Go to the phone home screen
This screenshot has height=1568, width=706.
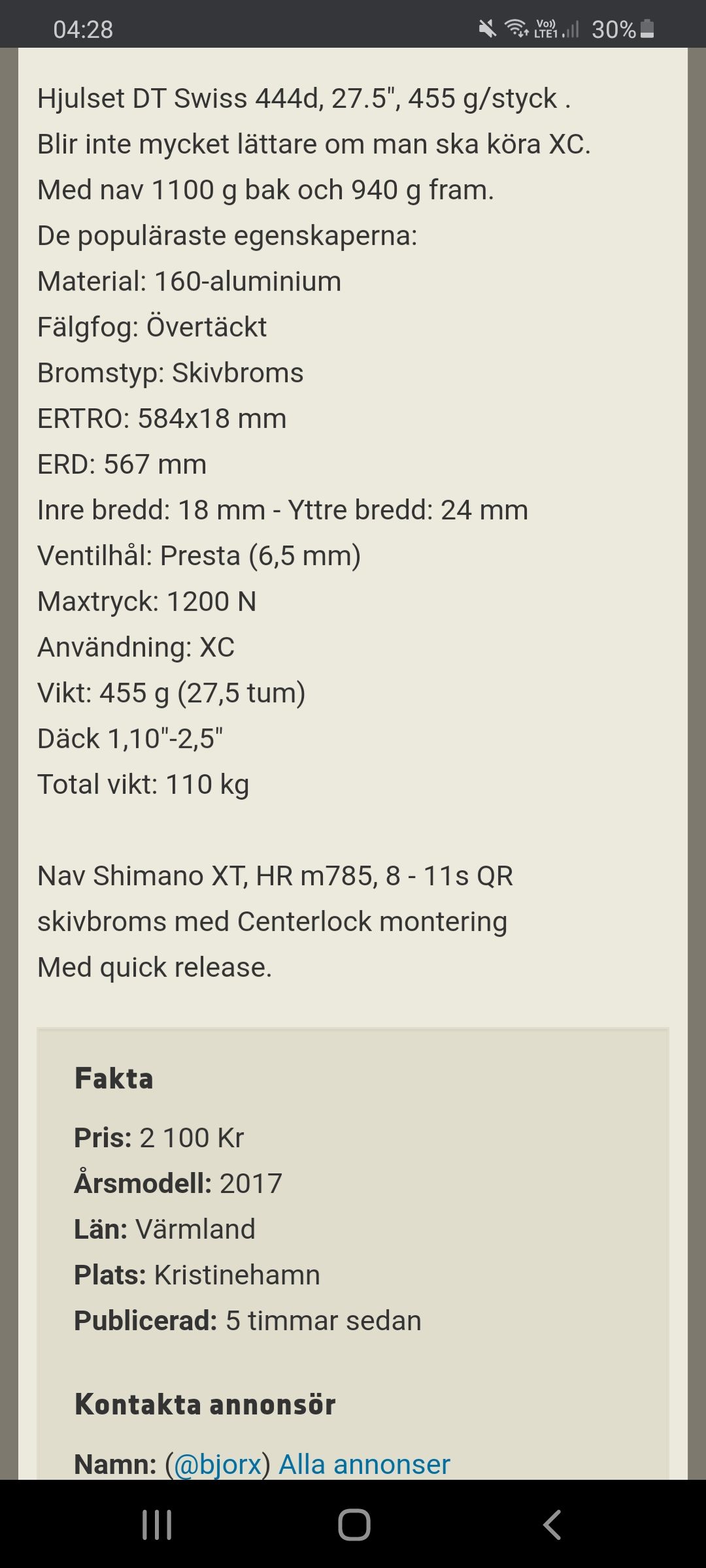pyautogui.click(x=354, y=1525)
